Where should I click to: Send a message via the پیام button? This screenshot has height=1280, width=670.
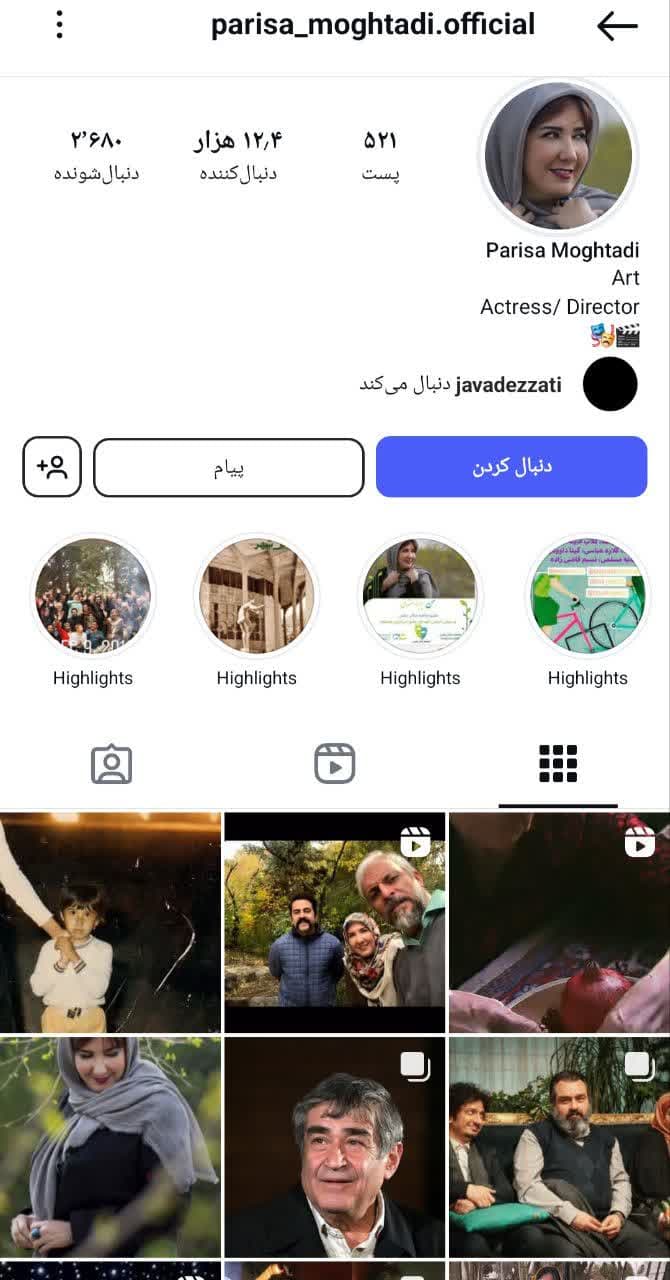click(228, 467)
